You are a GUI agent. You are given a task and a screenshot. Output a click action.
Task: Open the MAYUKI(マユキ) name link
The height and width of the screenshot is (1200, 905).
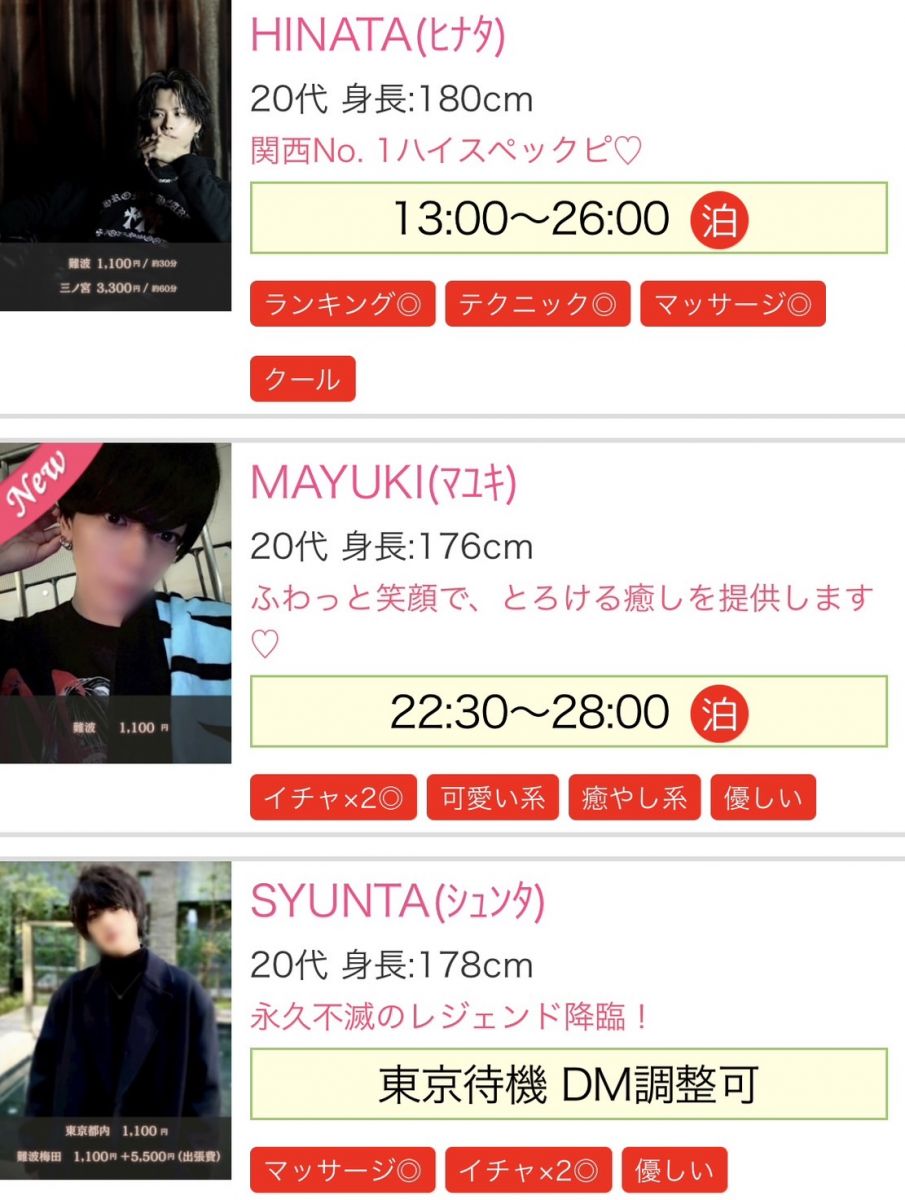(383, 484)
